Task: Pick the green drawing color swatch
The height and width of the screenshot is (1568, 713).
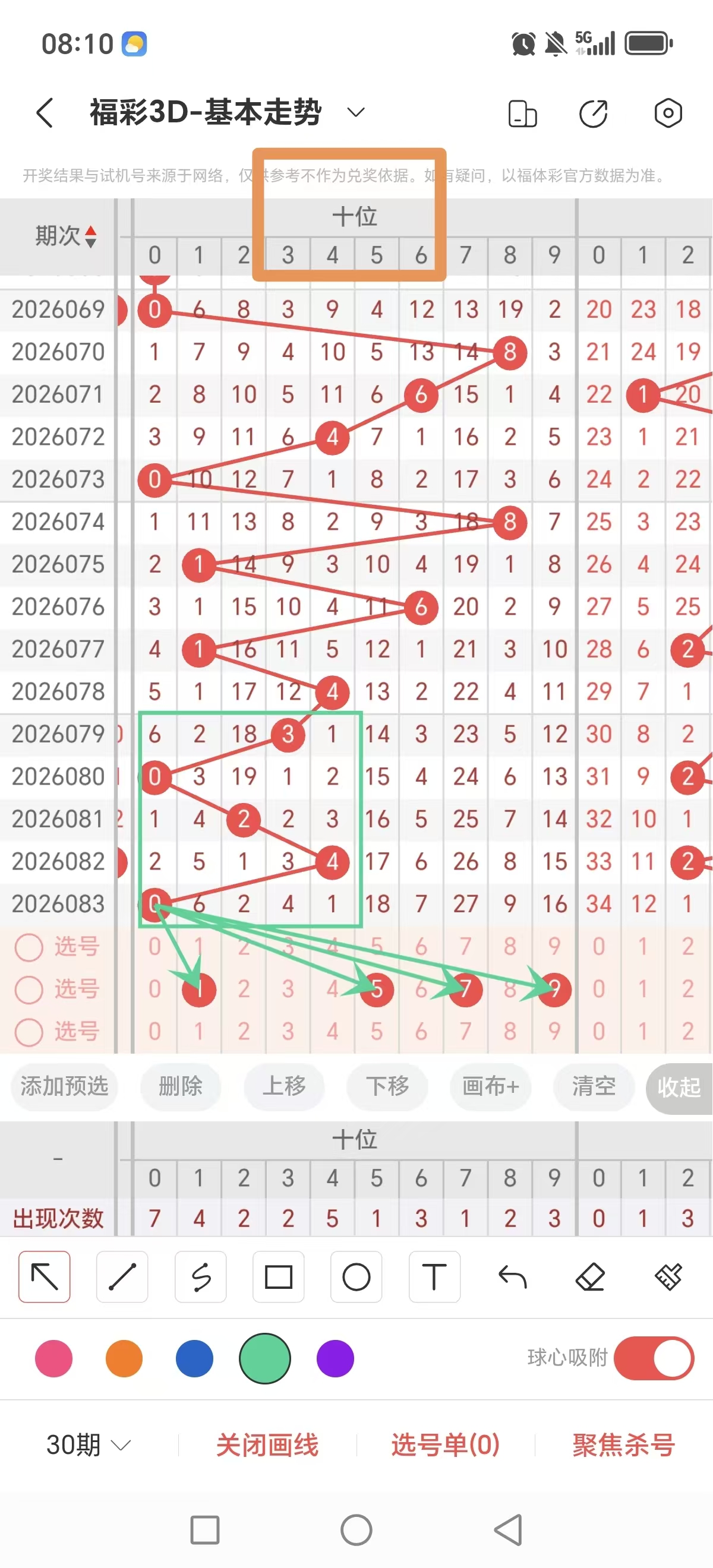Action: (x=264, y=1358)
